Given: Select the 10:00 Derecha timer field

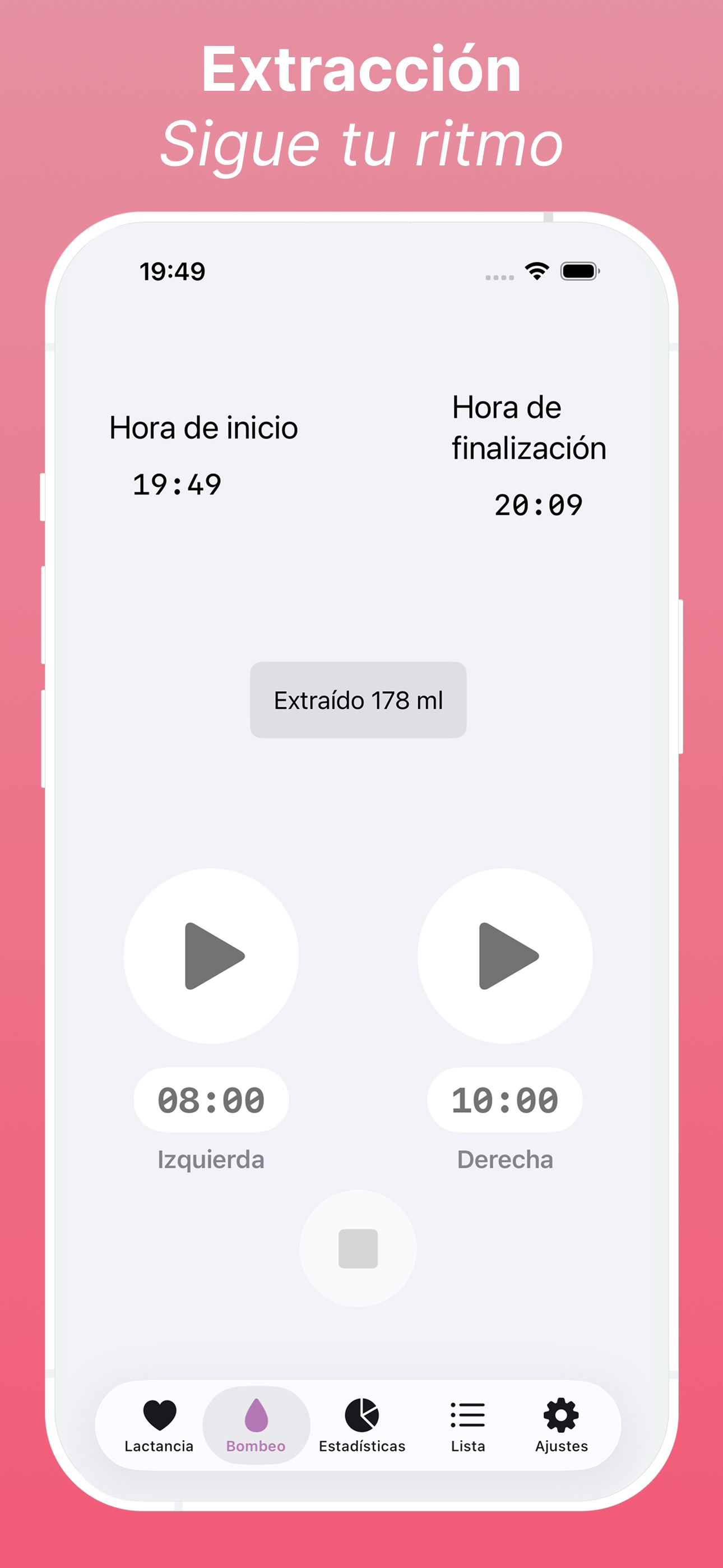Looking at the screenshot, I should click(504, 1100).
